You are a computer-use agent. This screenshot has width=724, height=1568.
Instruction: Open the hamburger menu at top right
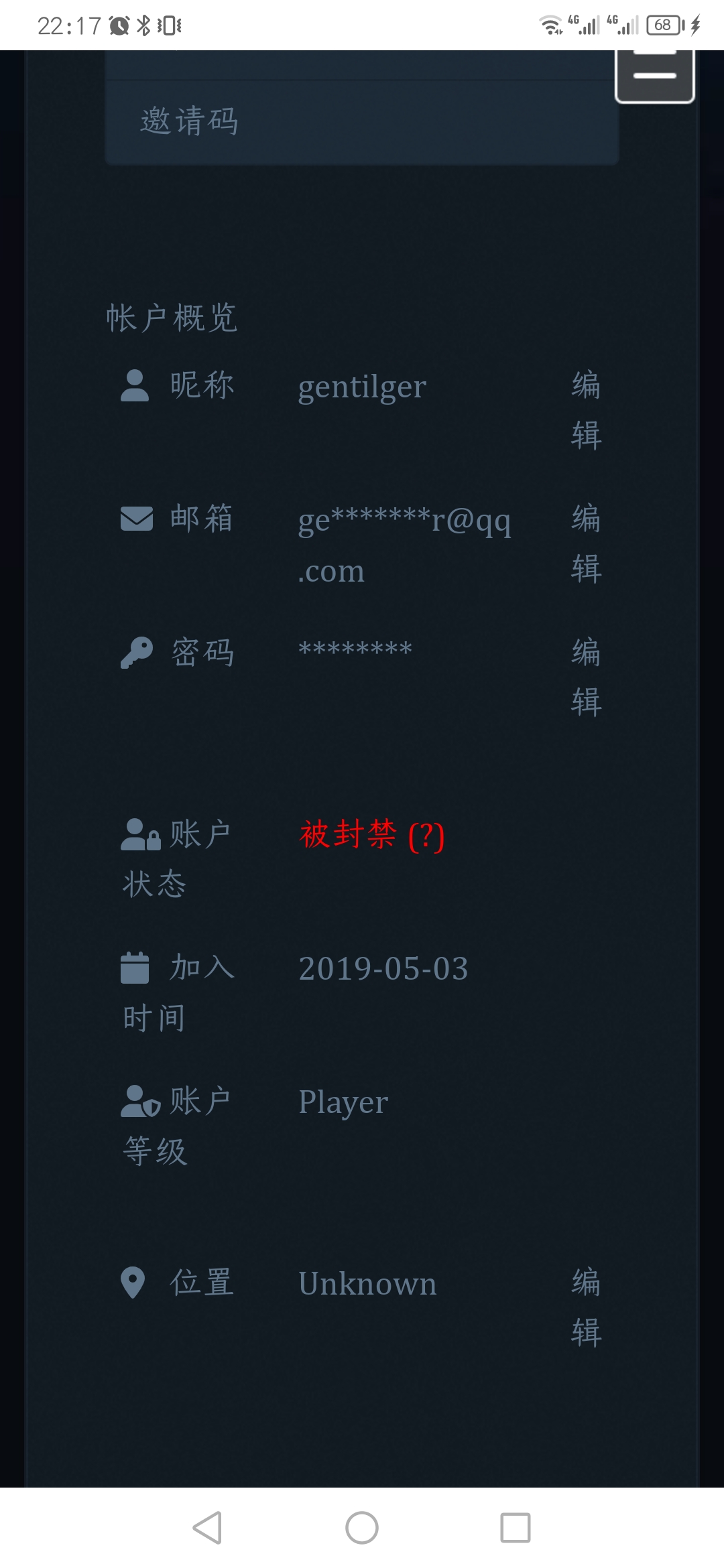pyautogui.click(x=655, y=74)
